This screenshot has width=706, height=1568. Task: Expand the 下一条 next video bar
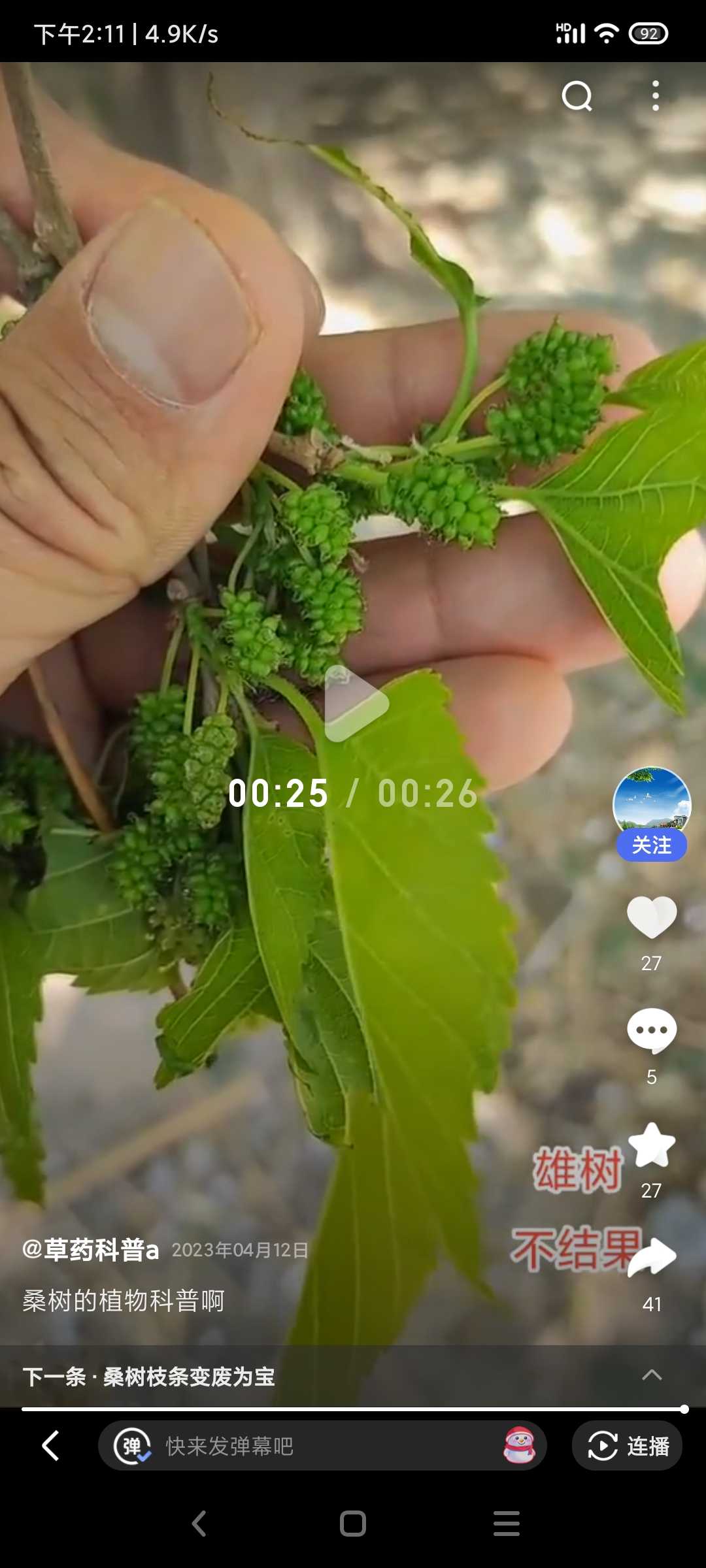[353, 1376]
